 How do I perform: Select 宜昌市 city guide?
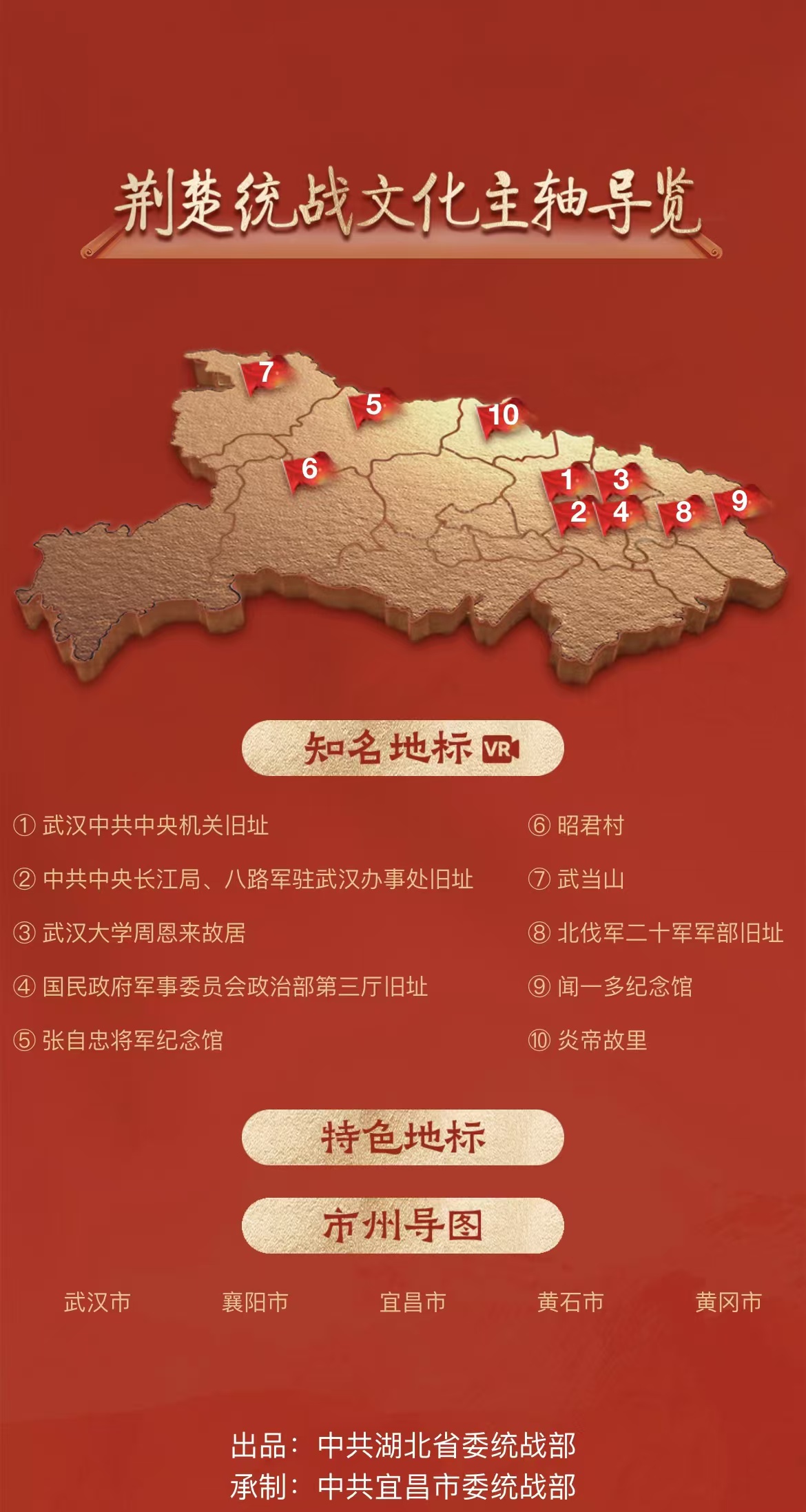(x=413, y=1302)
